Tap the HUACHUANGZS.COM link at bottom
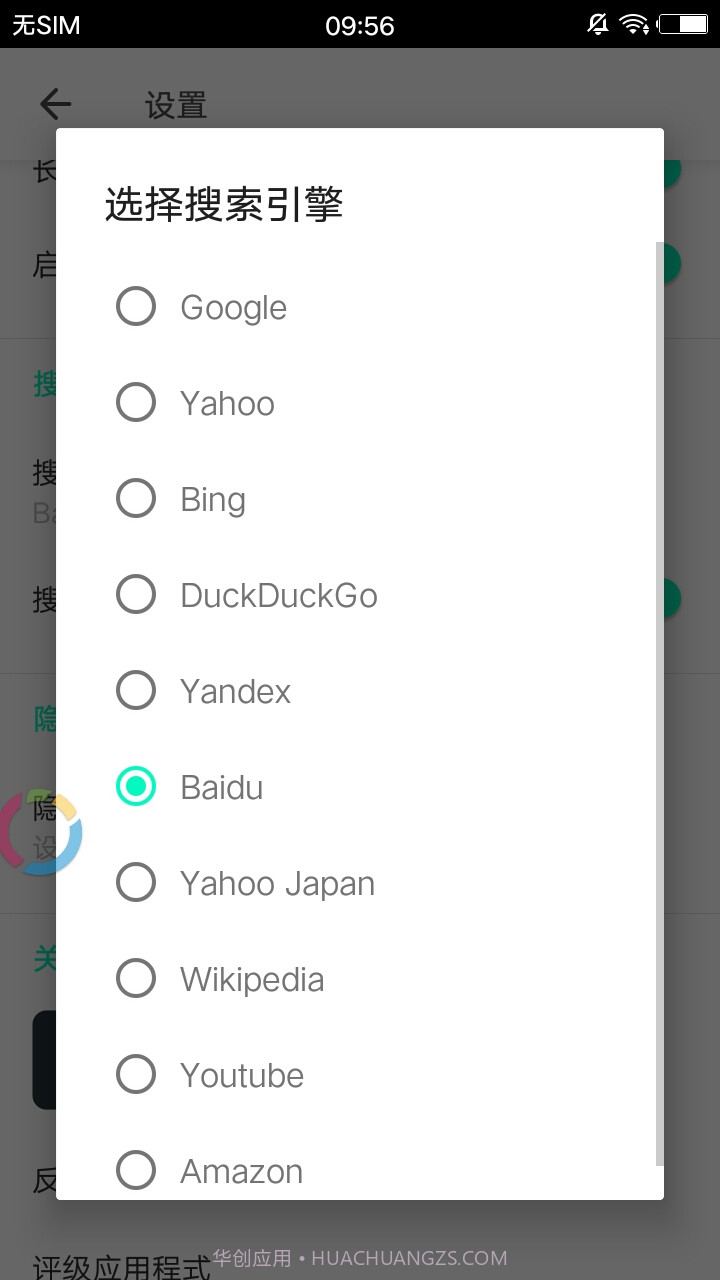 click(x=410, y=1258)
